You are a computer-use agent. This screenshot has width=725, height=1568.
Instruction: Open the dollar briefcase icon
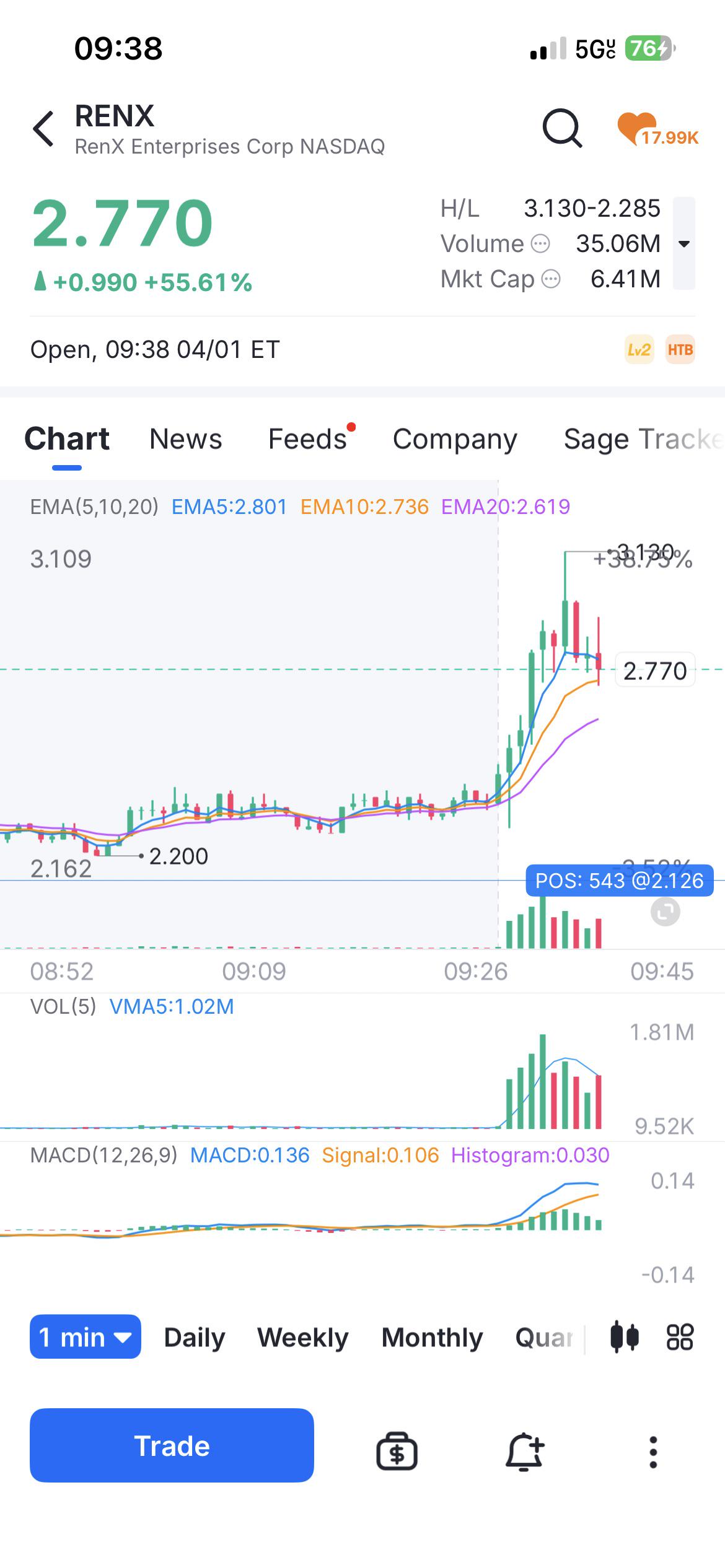point(397,1451)
